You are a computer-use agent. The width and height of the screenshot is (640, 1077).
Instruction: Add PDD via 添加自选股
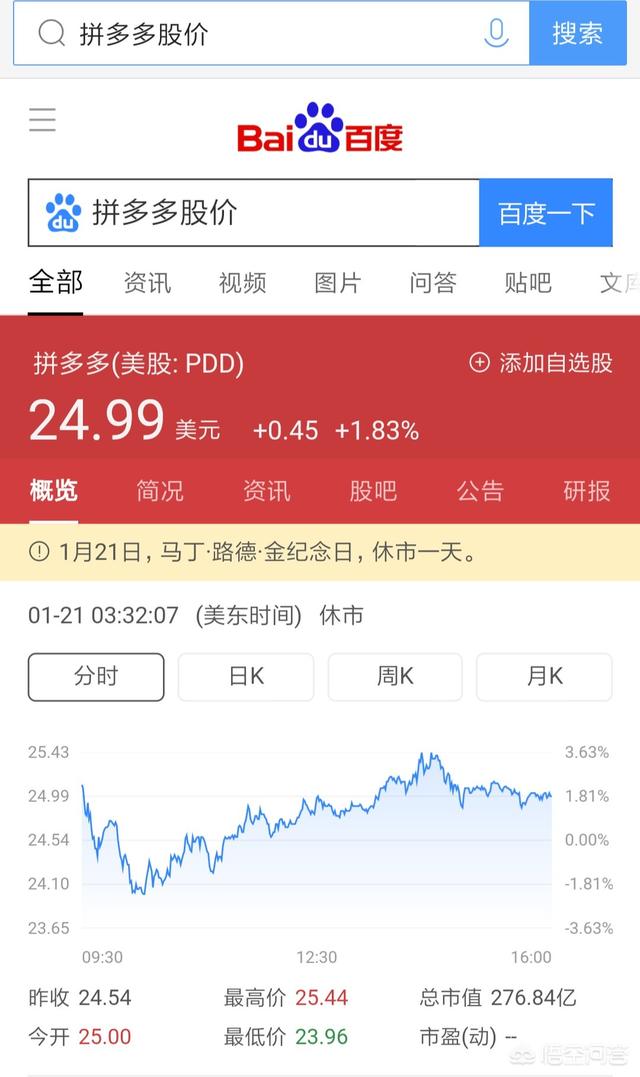click(540, 363)
